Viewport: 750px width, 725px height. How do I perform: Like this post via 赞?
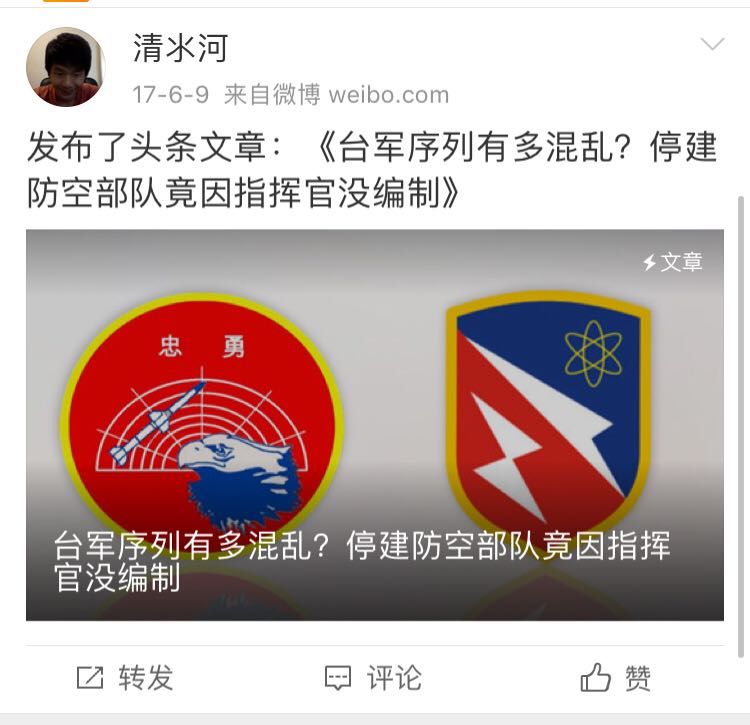[616, 678]
